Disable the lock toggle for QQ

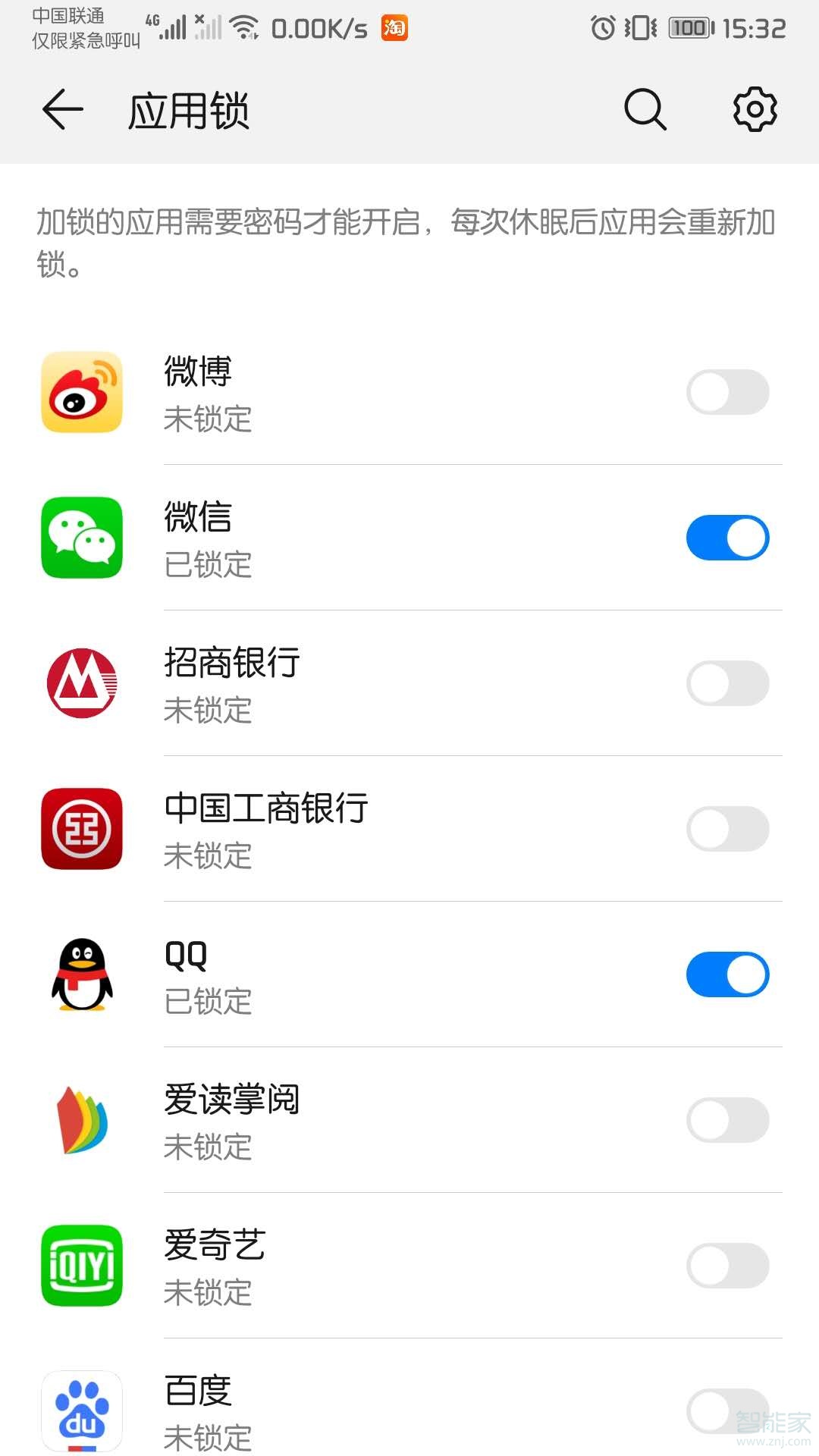click(727, 974)
